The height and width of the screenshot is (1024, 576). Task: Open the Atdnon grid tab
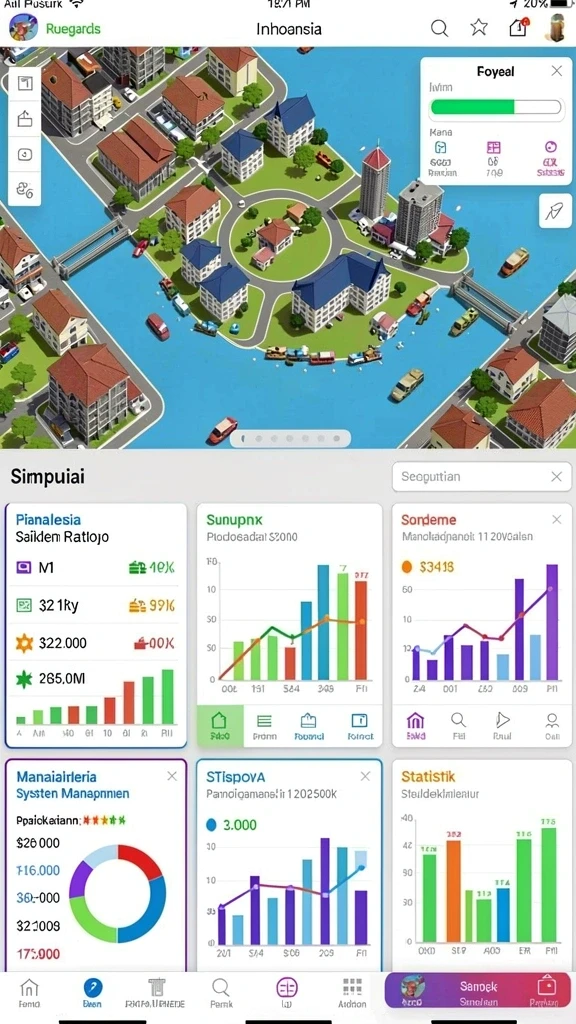(x=352, y=993)
